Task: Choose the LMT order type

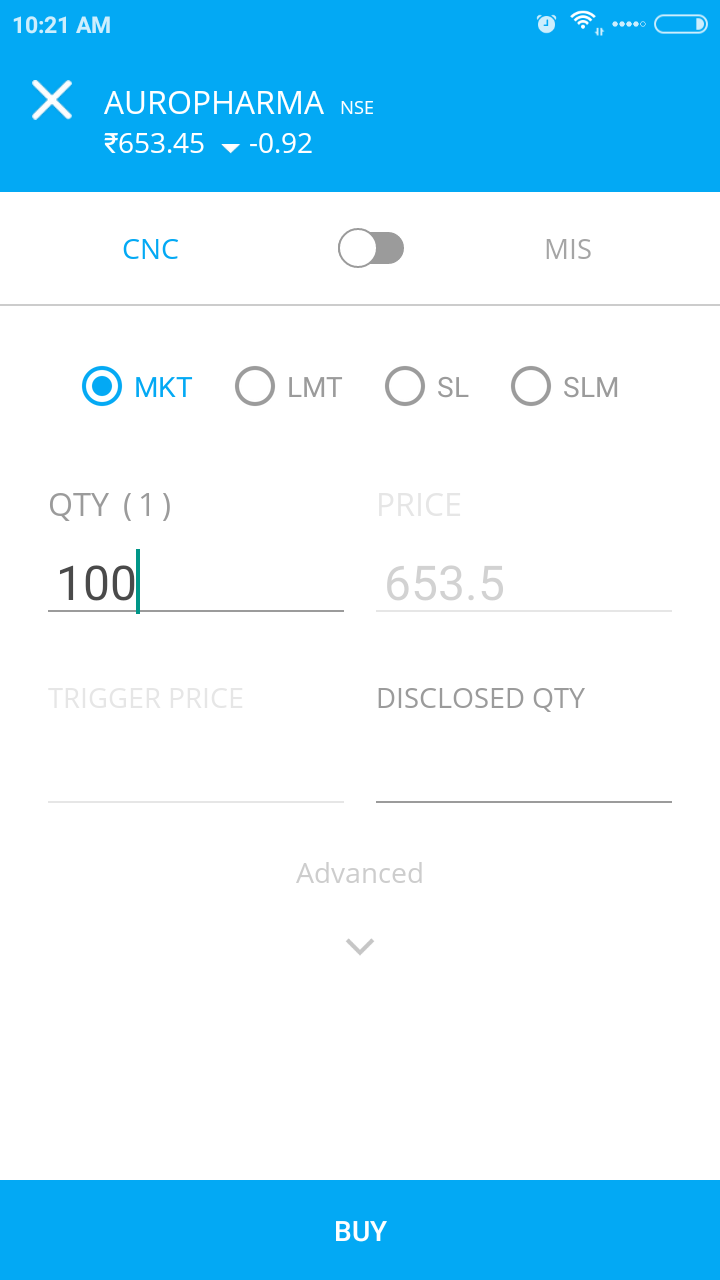Action: (289, 387)
